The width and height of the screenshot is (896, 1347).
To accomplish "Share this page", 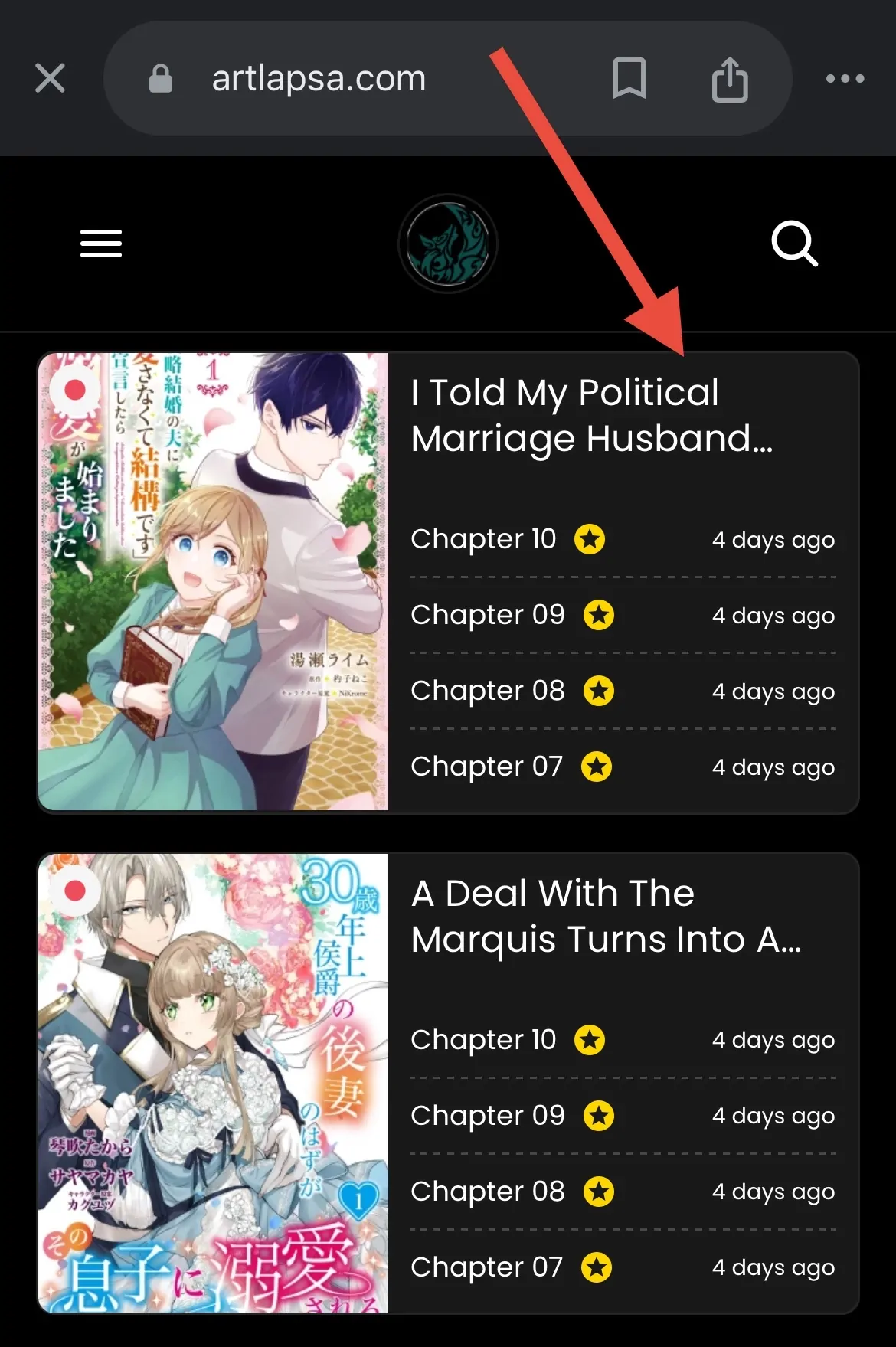I will [729, 79].
